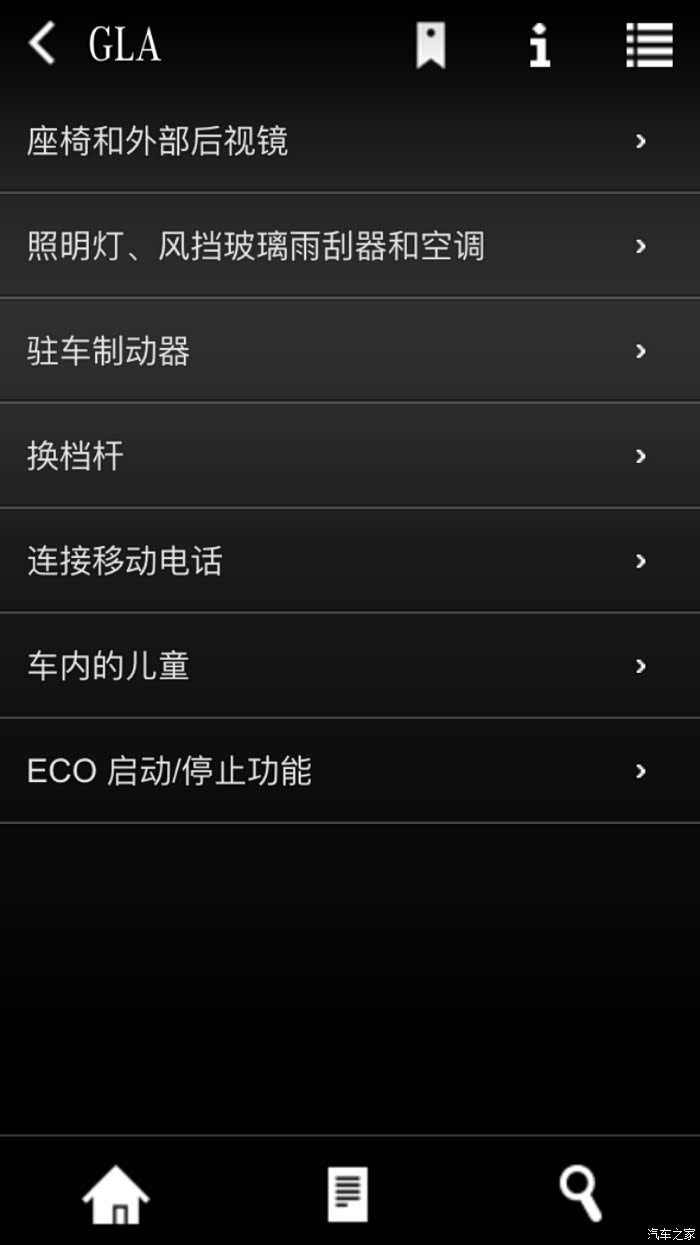This screenshot has height=1245, width=700.
Task: Switch to the document tab
Action: [348, 1194]
